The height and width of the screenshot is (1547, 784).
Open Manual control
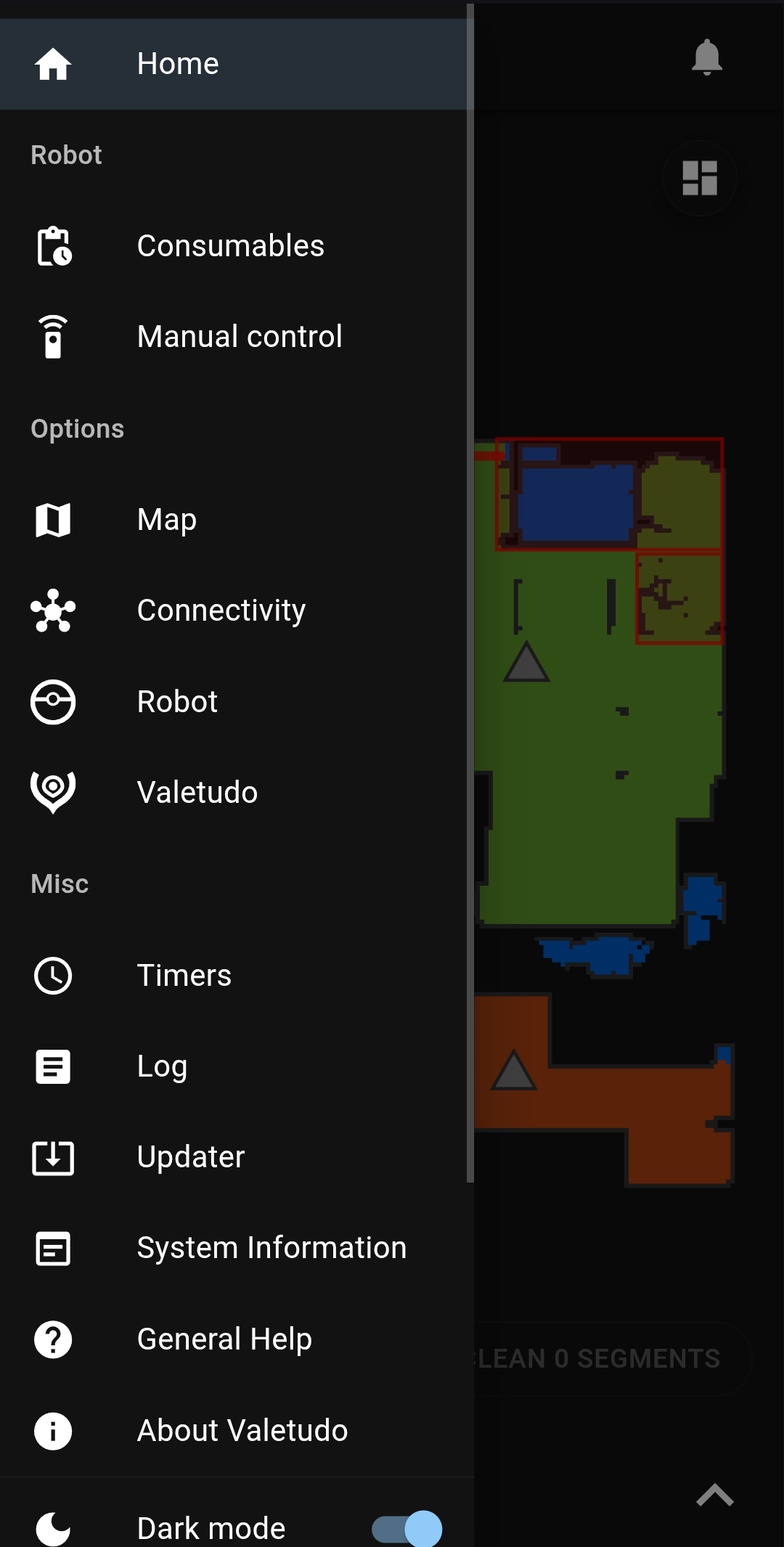[240, 337]
